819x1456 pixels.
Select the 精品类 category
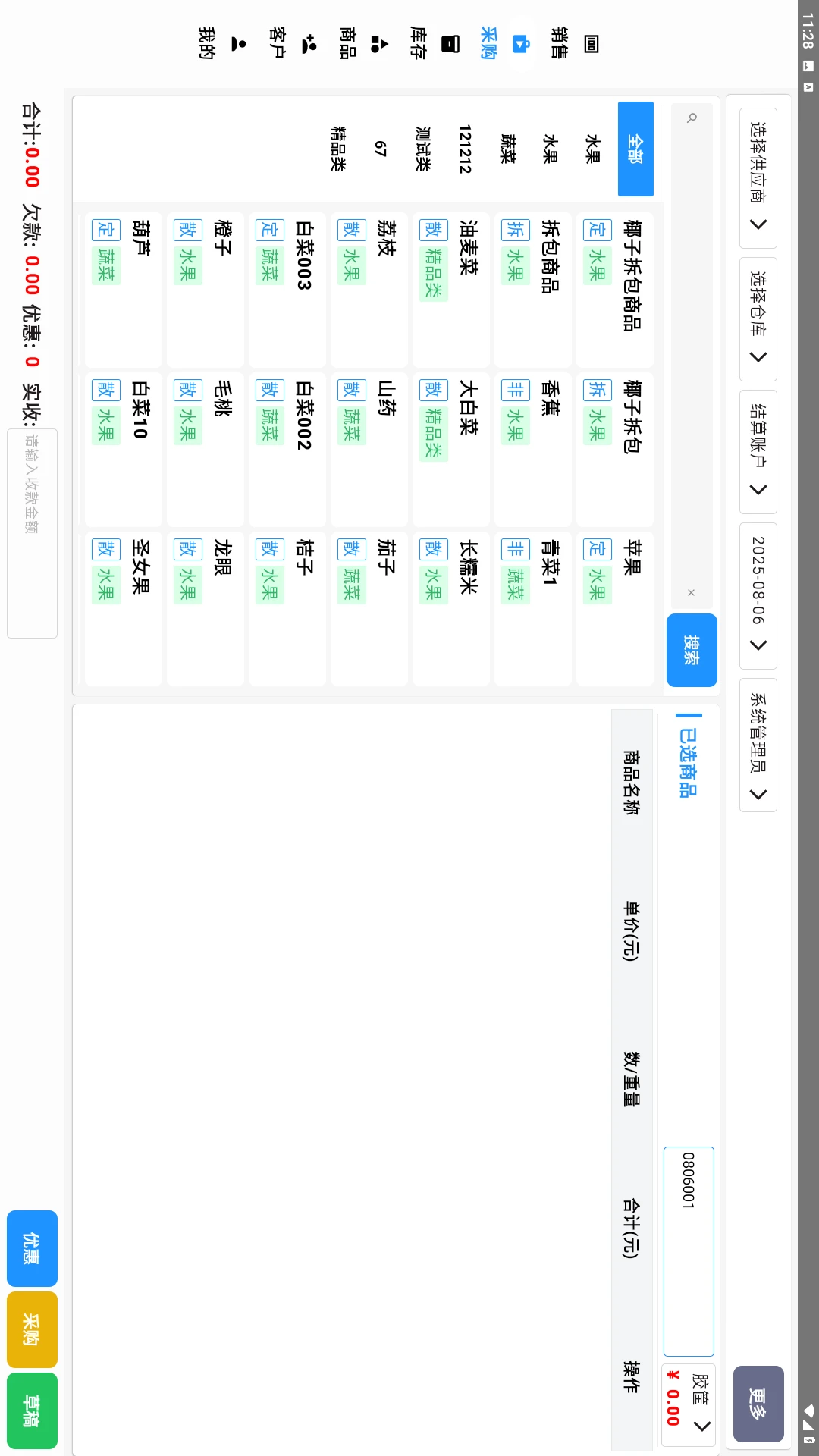pos(337,149)
